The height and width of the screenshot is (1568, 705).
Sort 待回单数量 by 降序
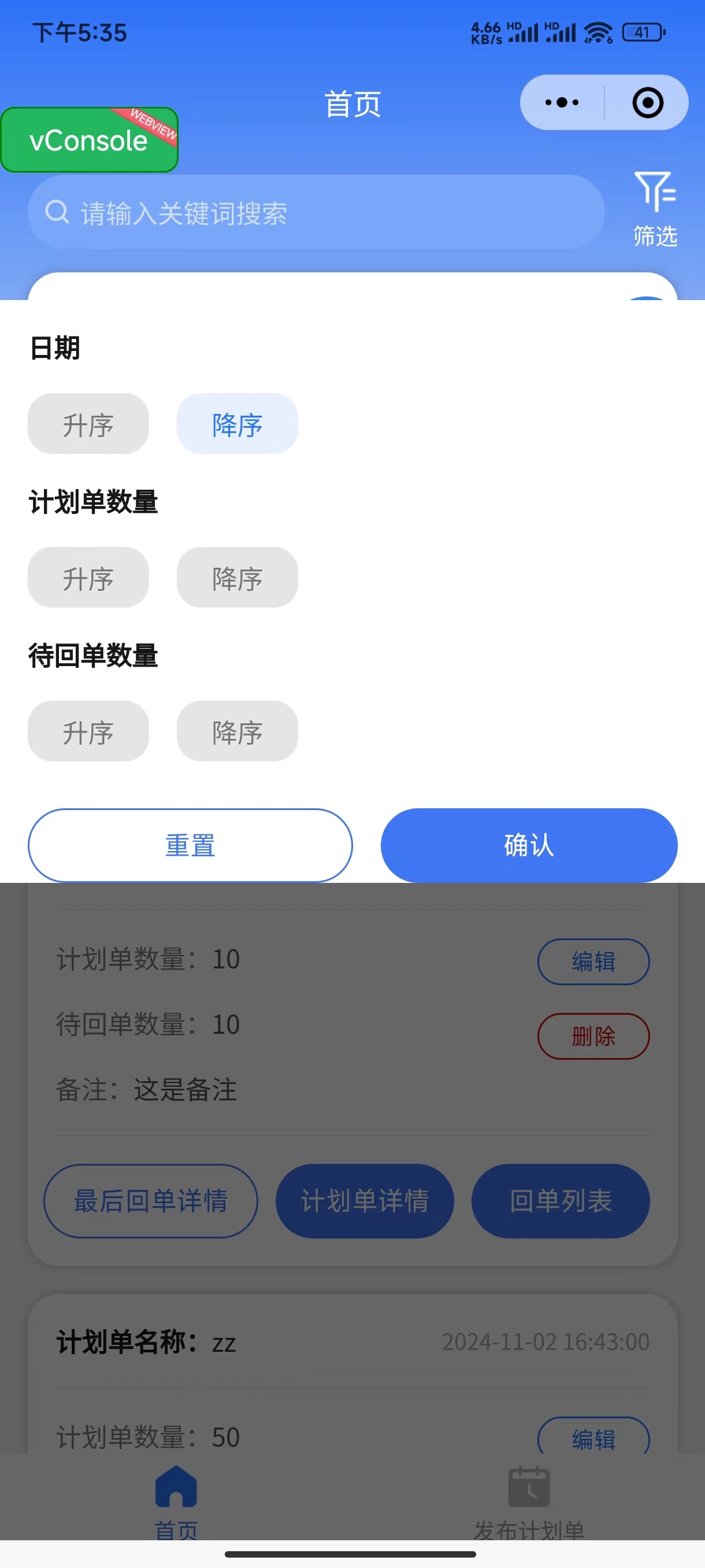pos(238,731)
